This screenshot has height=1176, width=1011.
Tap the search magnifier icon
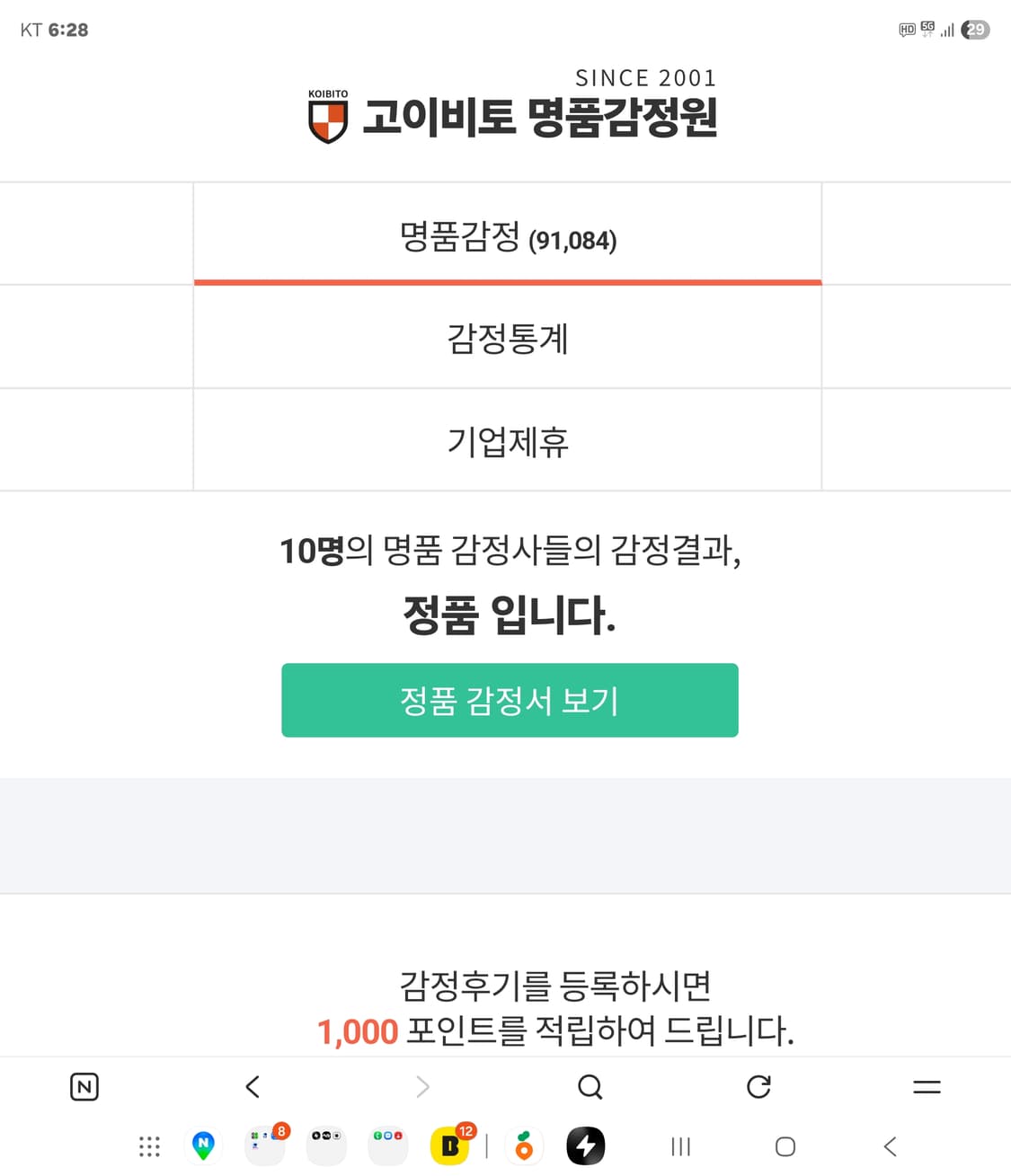pos(590,1086)
